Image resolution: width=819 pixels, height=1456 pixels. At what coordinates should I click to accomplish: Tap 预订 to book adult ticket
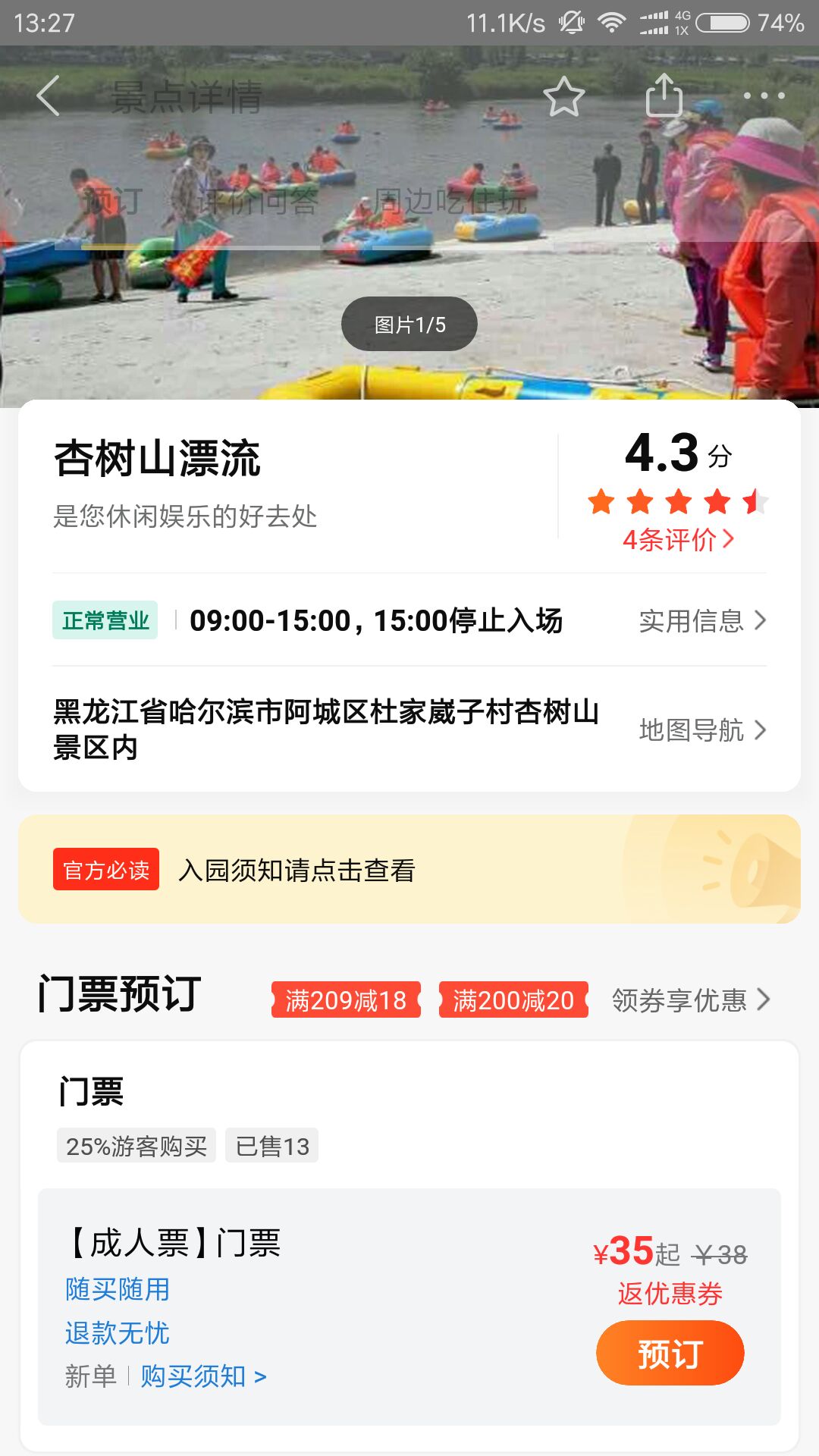pyautogui.click(x=670, y=1354)
